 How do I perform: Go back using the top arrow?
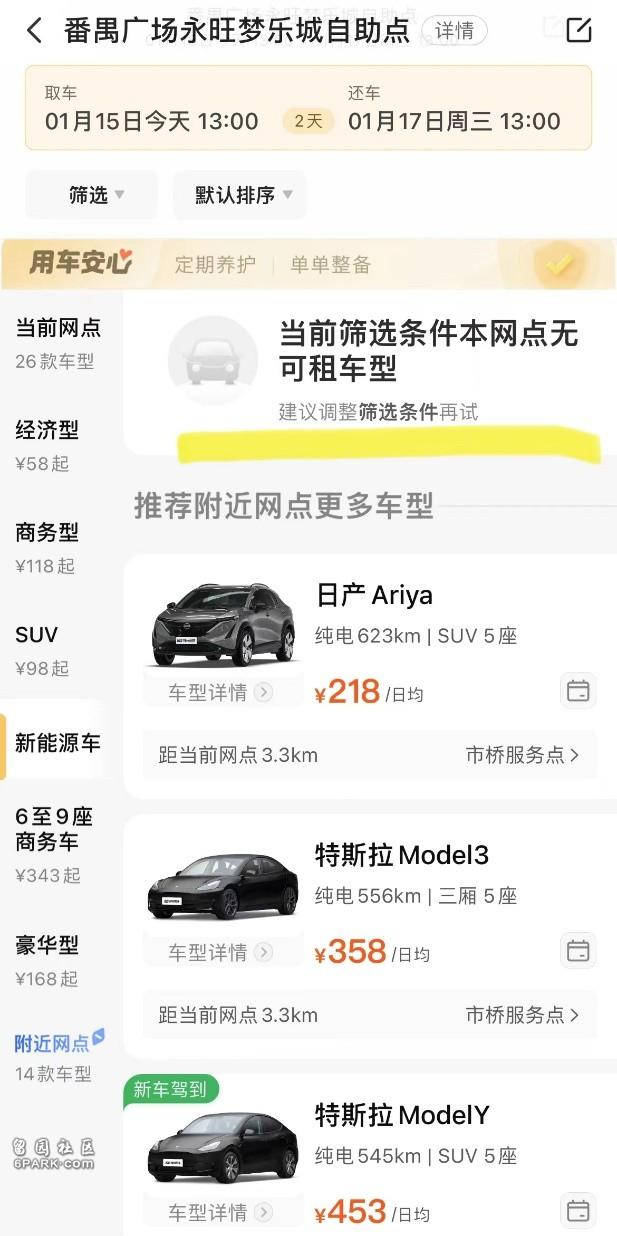(x=34, y=30)
